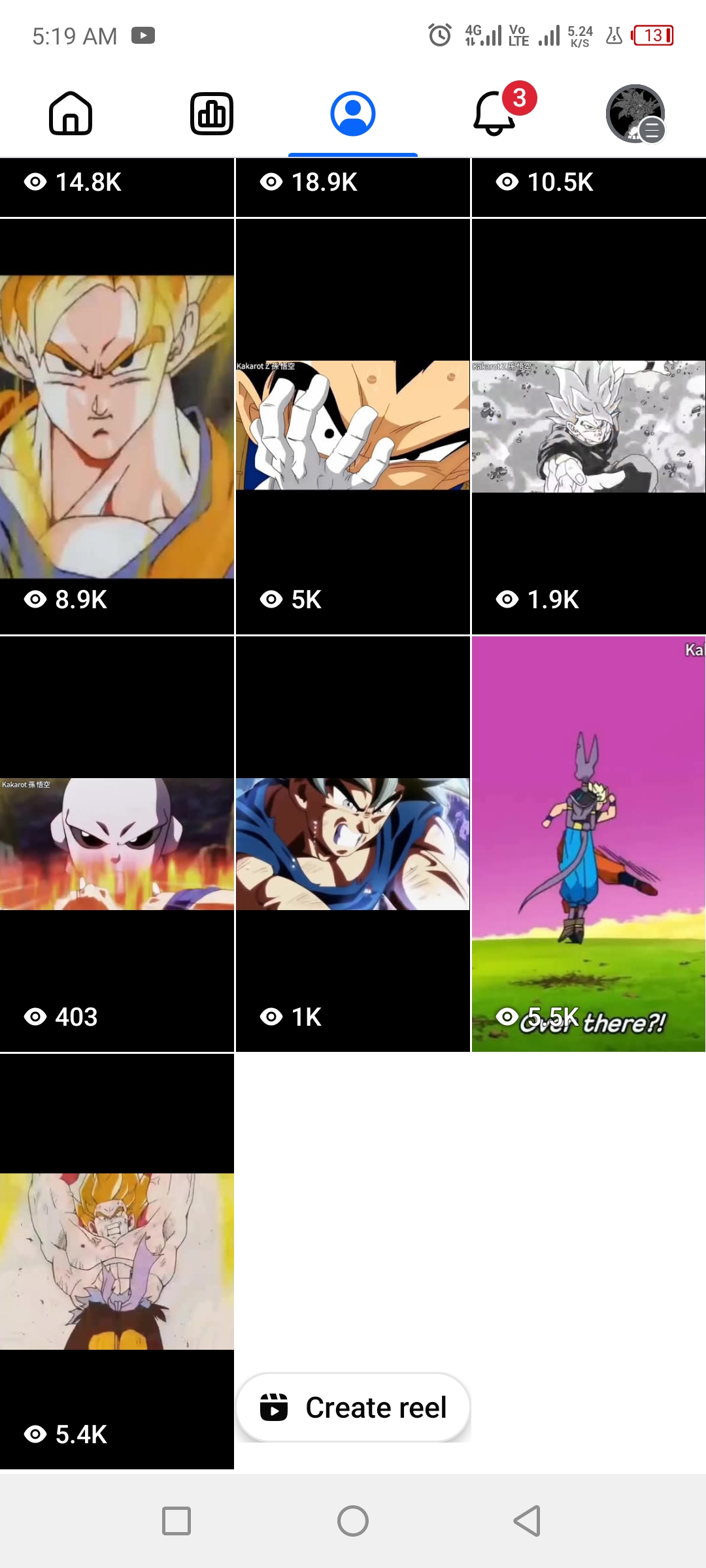This screenshot has height=1568, width=706.
Task: Open the reel with 14.8K views
Action: 117,187
